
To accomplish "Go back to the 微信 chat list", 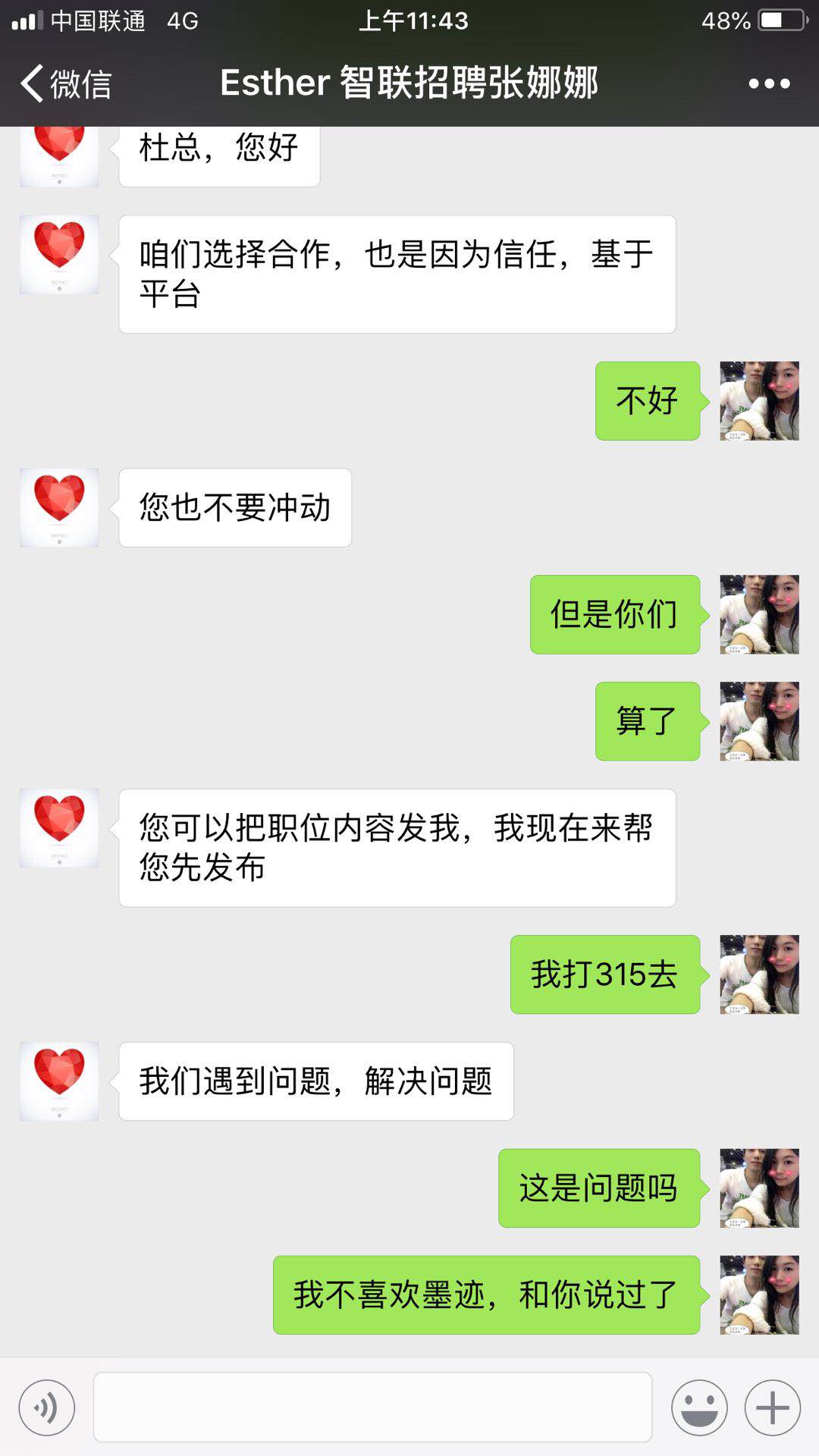I will [65, 83].
